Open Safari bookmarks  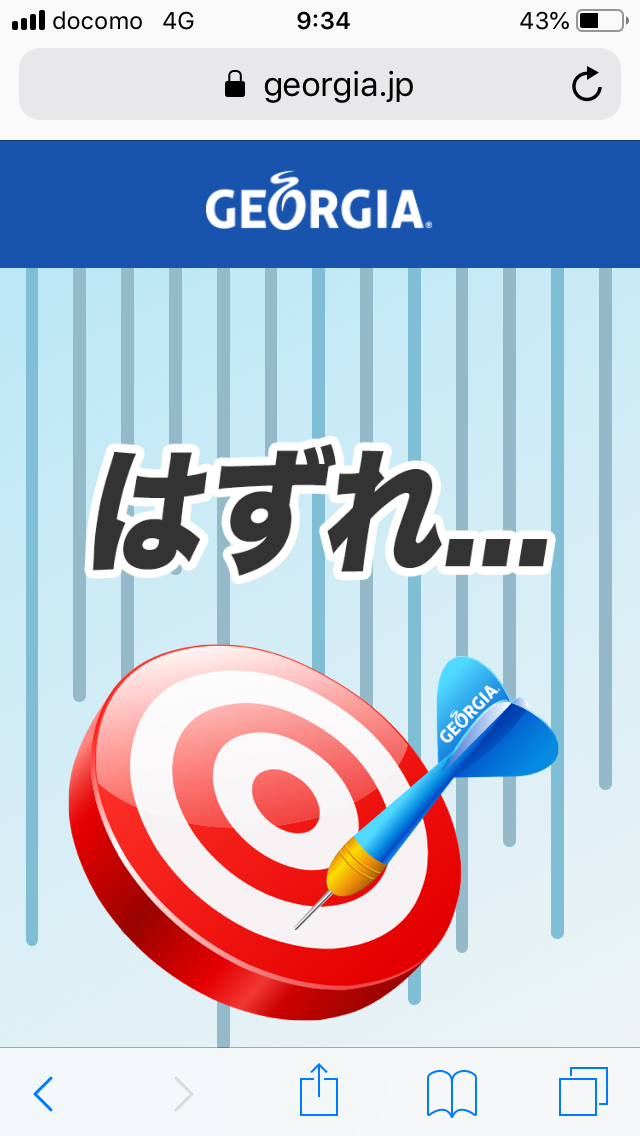point(451,1093)
